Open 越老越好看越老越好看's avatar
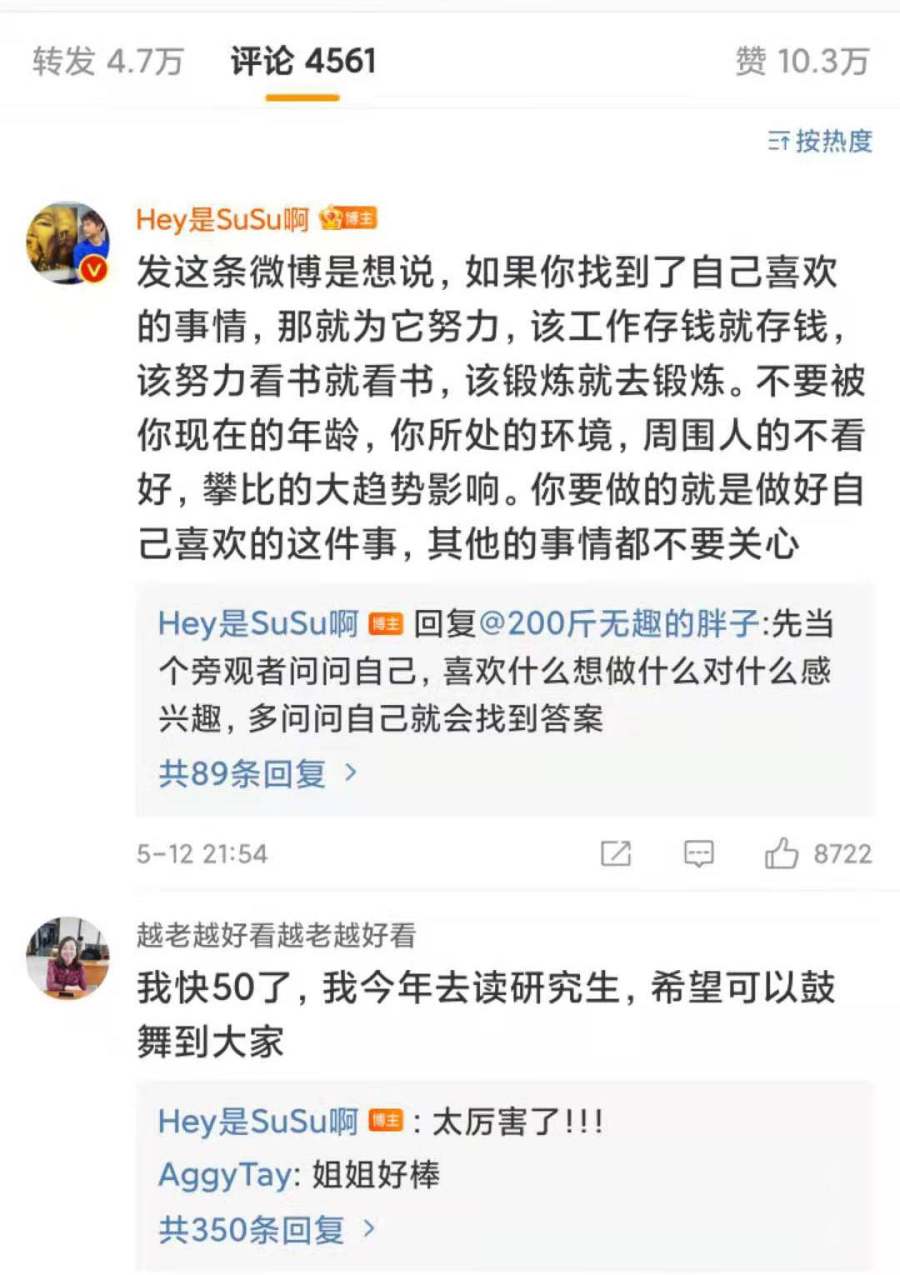The height and width of the screenshot is (1275, 900). pyautogui.click(x=67, y=957)
